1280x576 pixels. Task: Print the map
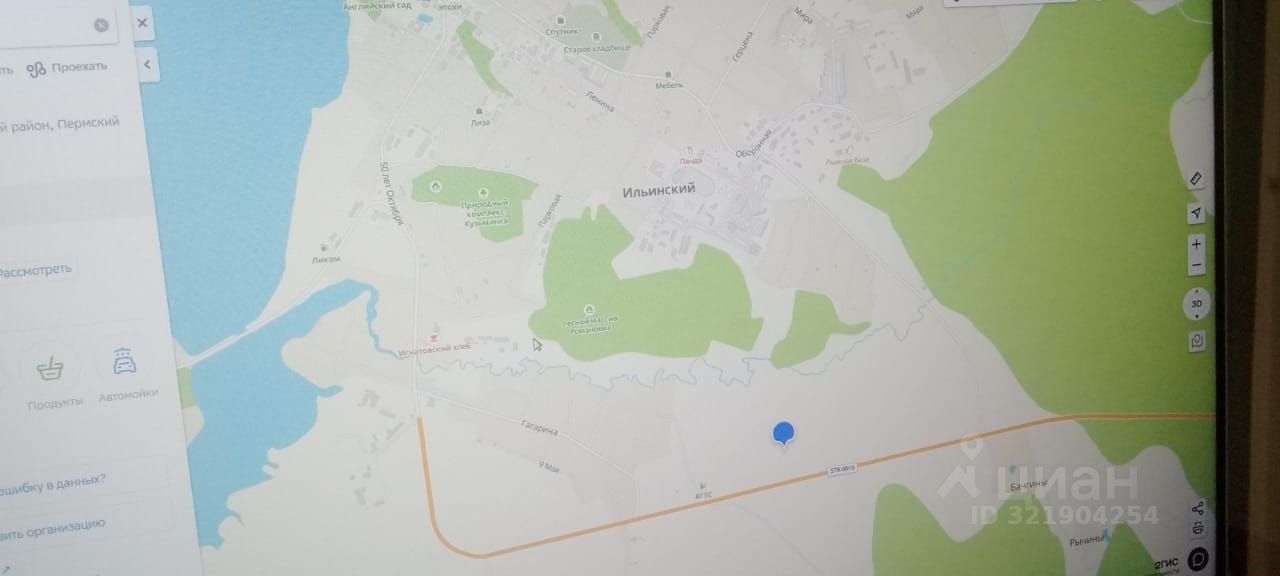(x=1199, y=528)
